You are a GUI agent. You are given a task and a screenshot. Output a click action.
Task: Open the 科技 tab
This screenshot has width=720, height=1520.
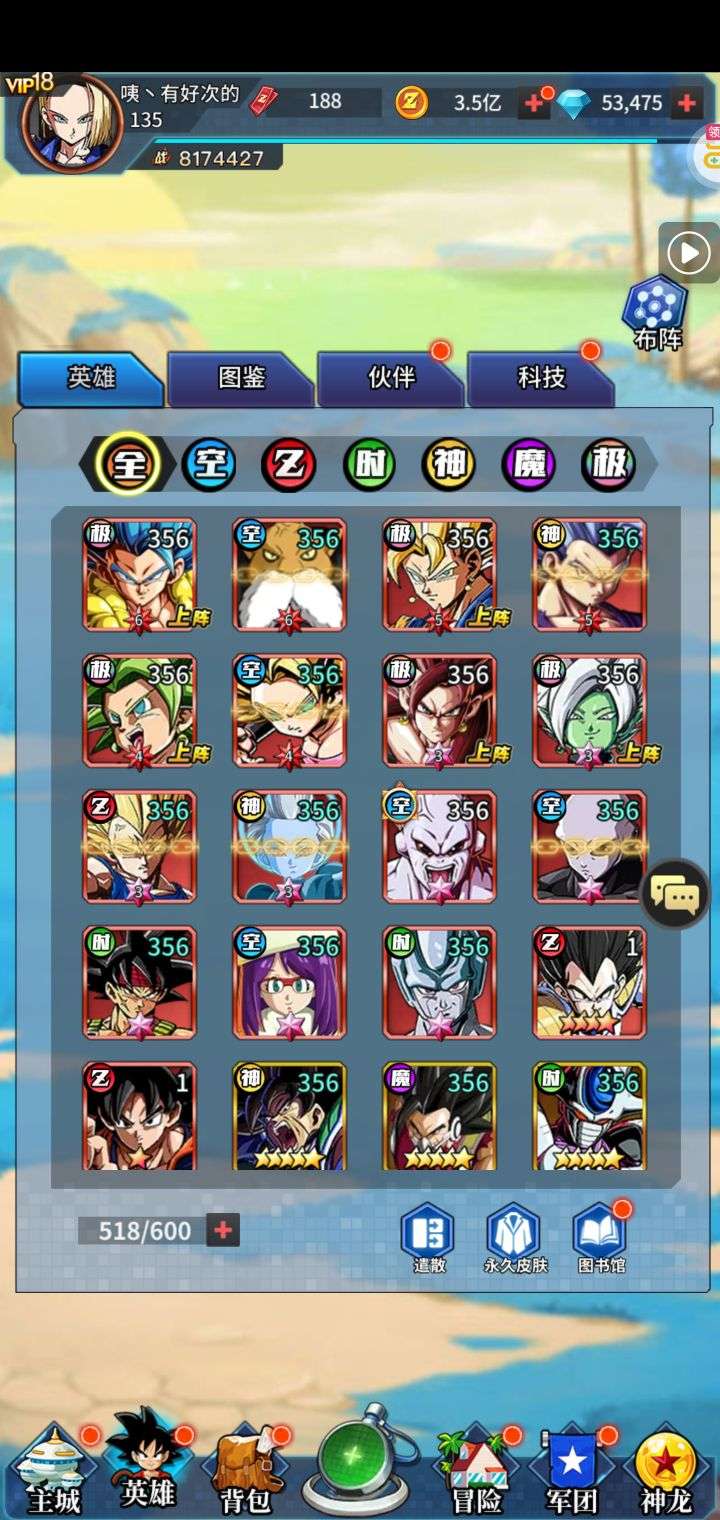click(540, 378)
